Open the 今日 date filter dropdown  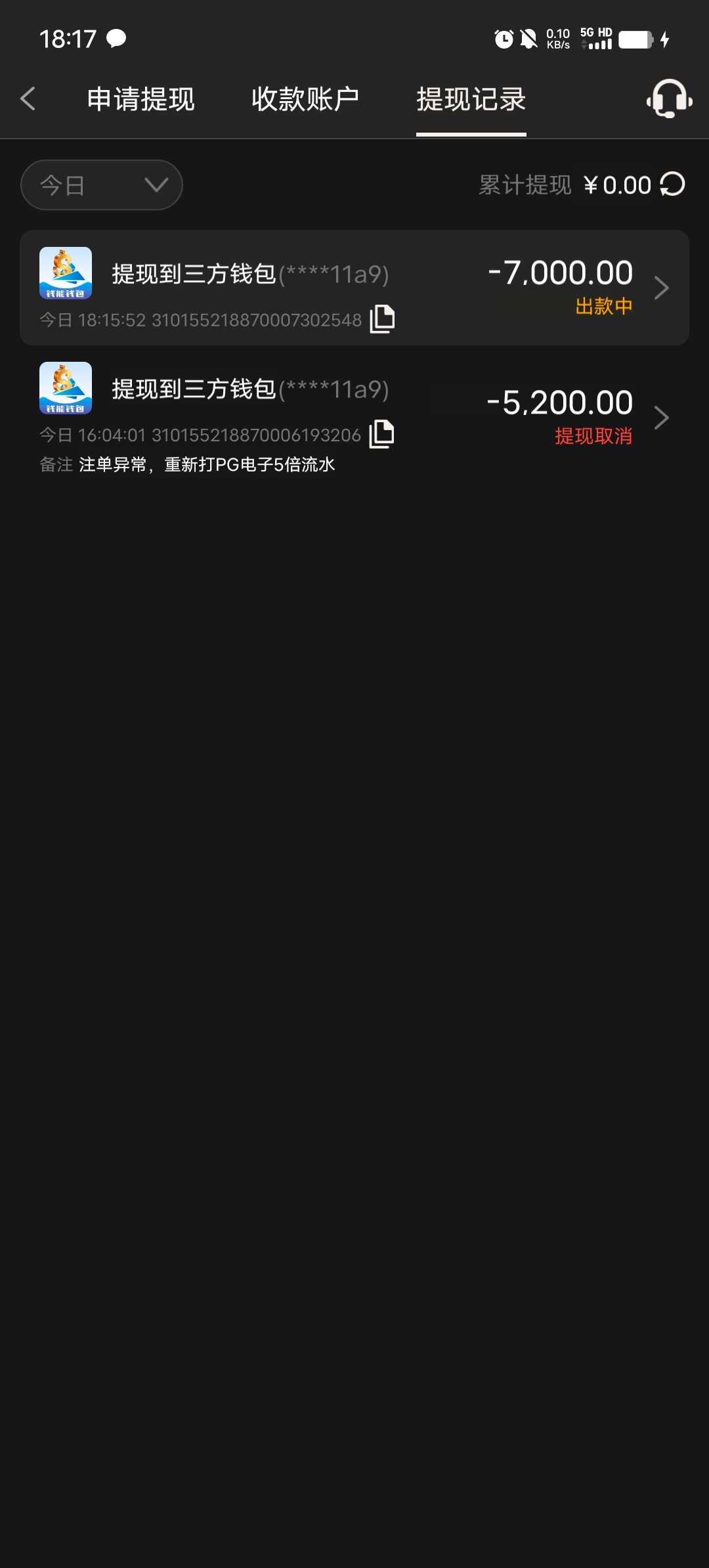click(x=102, y=185)
